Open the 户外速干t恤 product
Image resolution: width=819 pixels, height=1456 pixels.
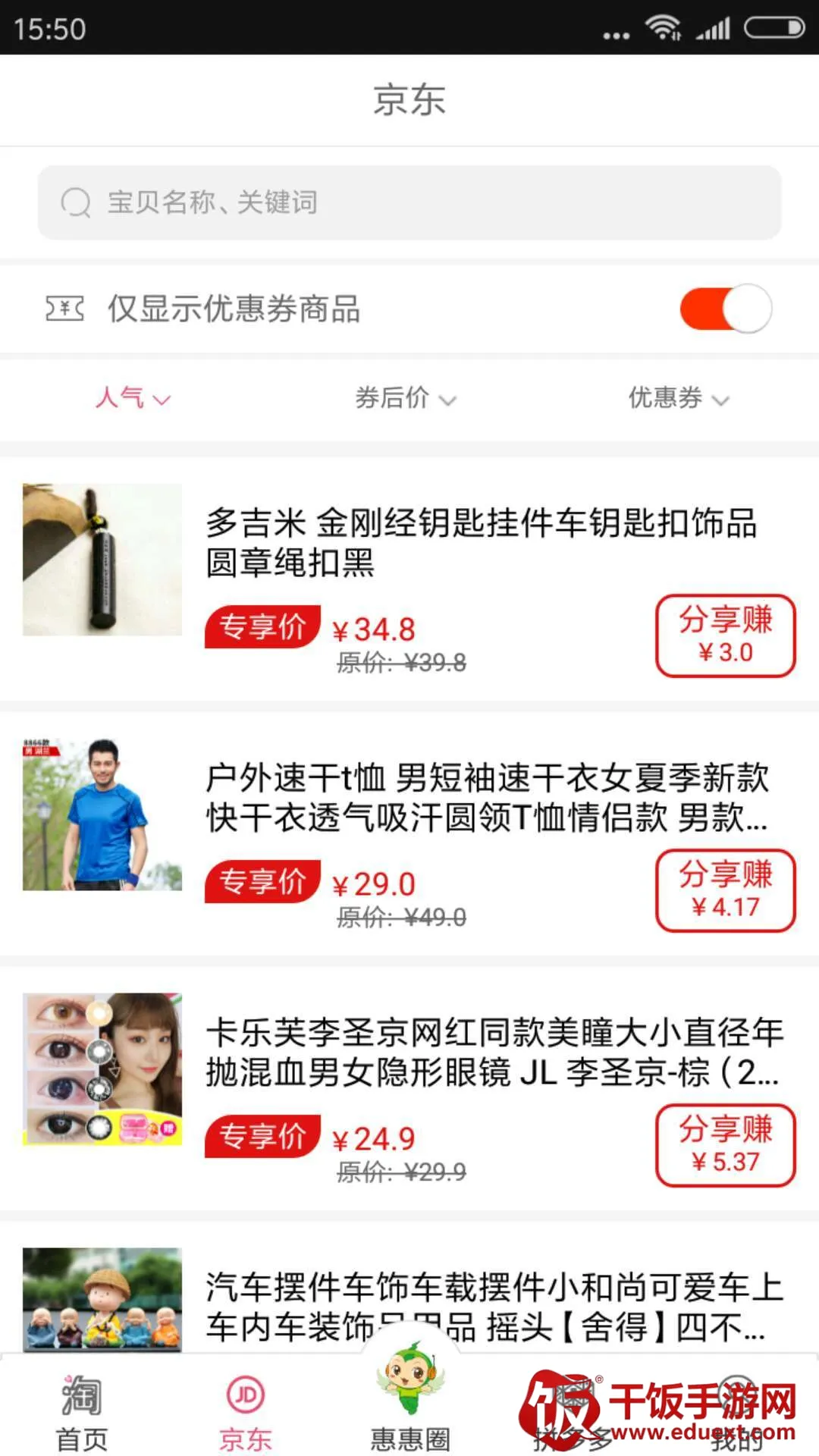pos(485,797)
